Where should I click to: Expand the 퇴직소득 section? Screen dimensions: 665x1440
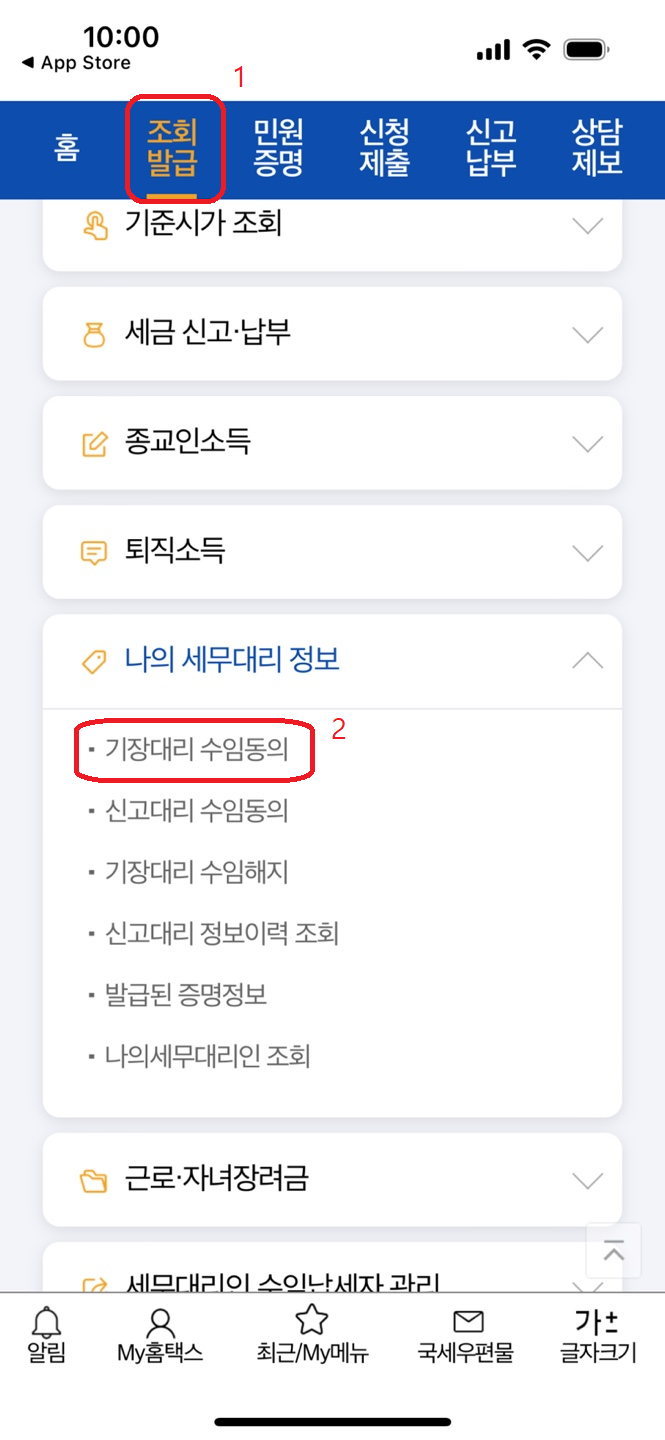(x=332, y=552)
